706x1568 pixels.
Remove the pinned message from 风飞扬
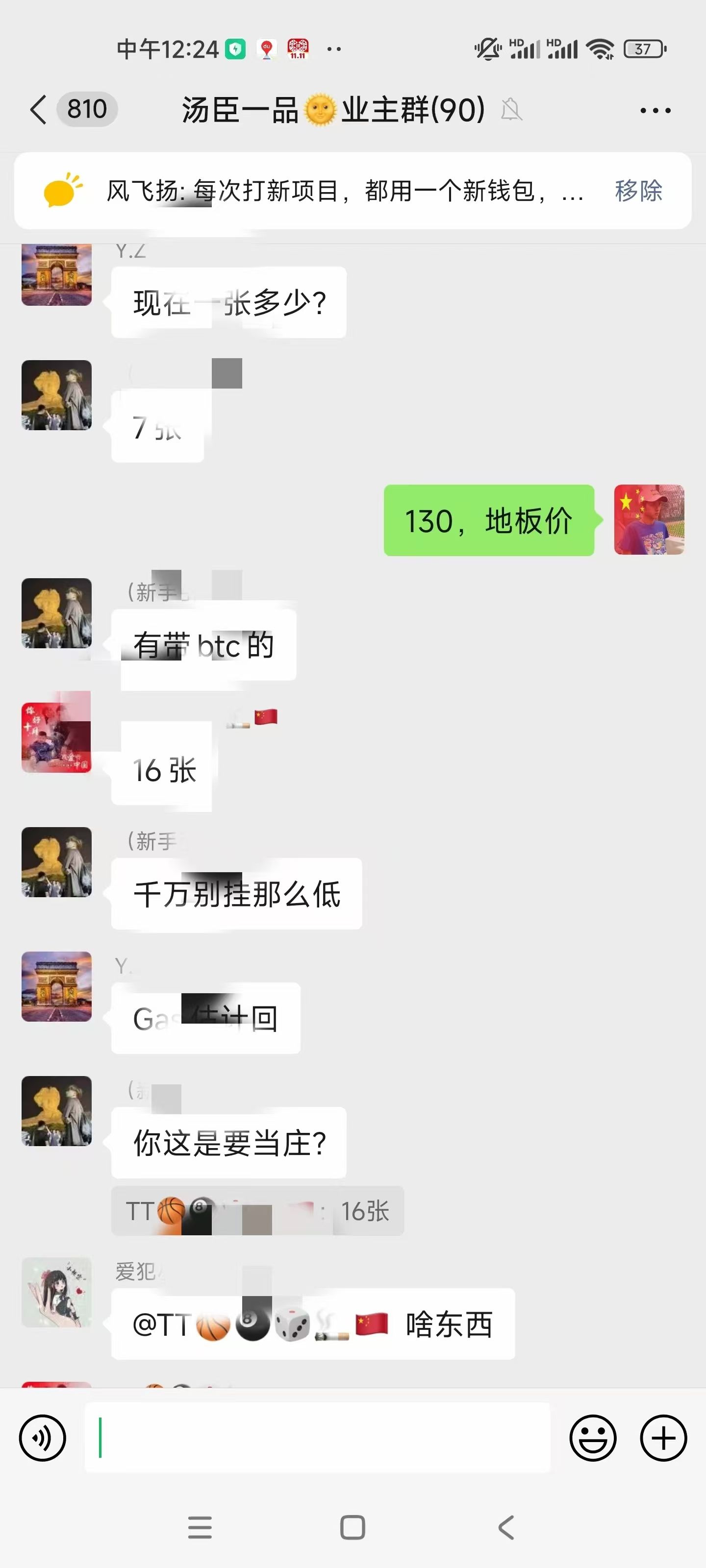click(x=638, y=191)
